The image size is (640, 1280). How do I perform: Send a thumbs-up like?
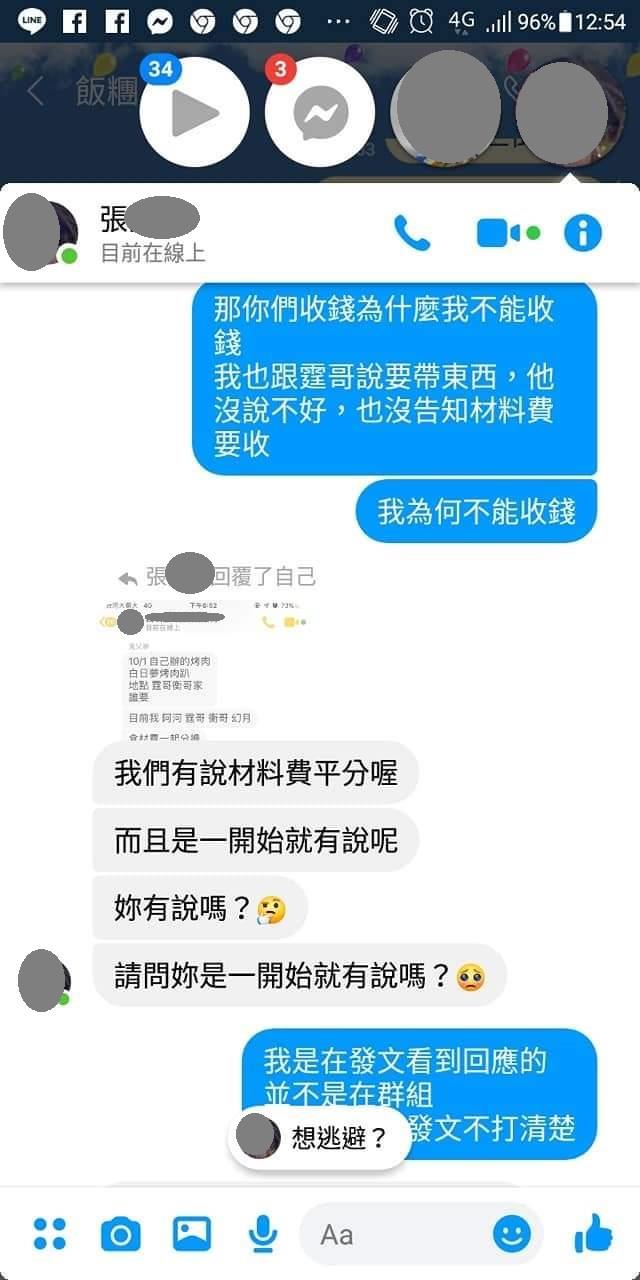click(594, 1234)
